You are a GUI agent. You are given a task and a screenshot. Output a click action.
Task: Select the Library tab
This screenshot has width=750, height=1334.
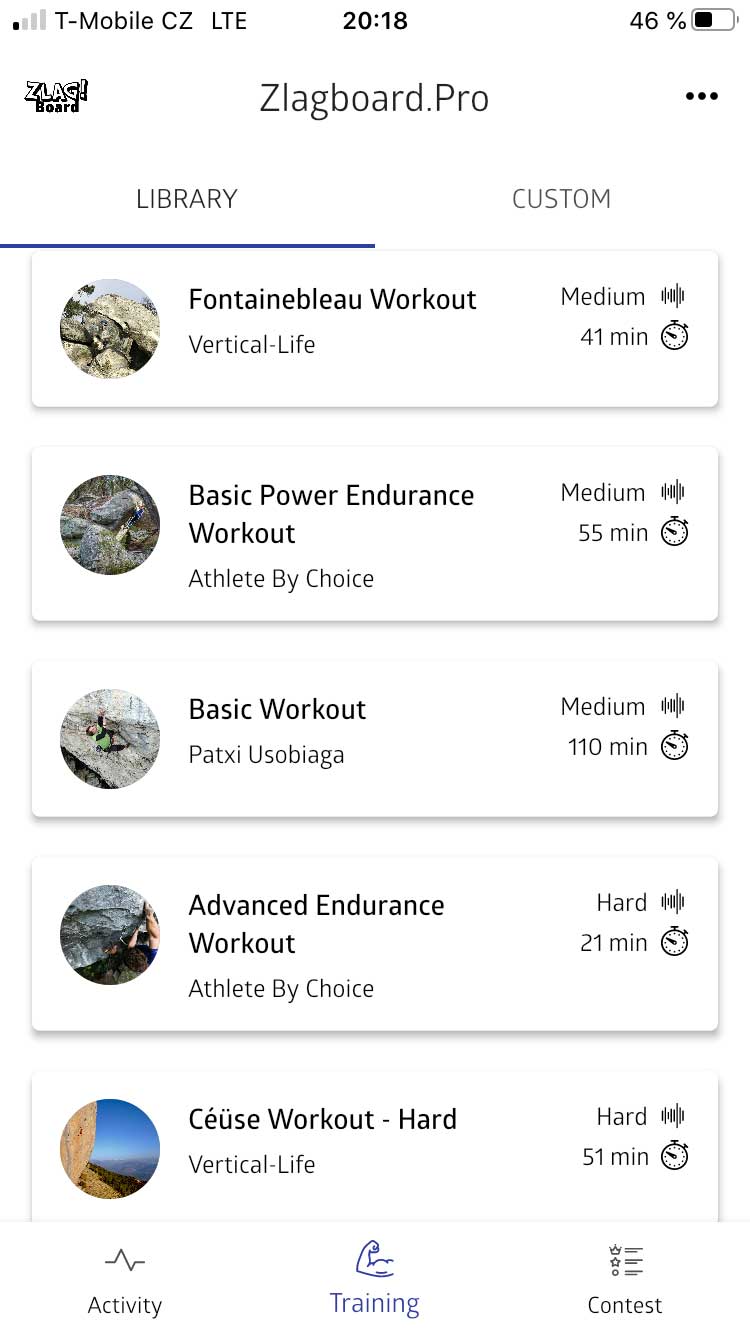pos(187,199)
